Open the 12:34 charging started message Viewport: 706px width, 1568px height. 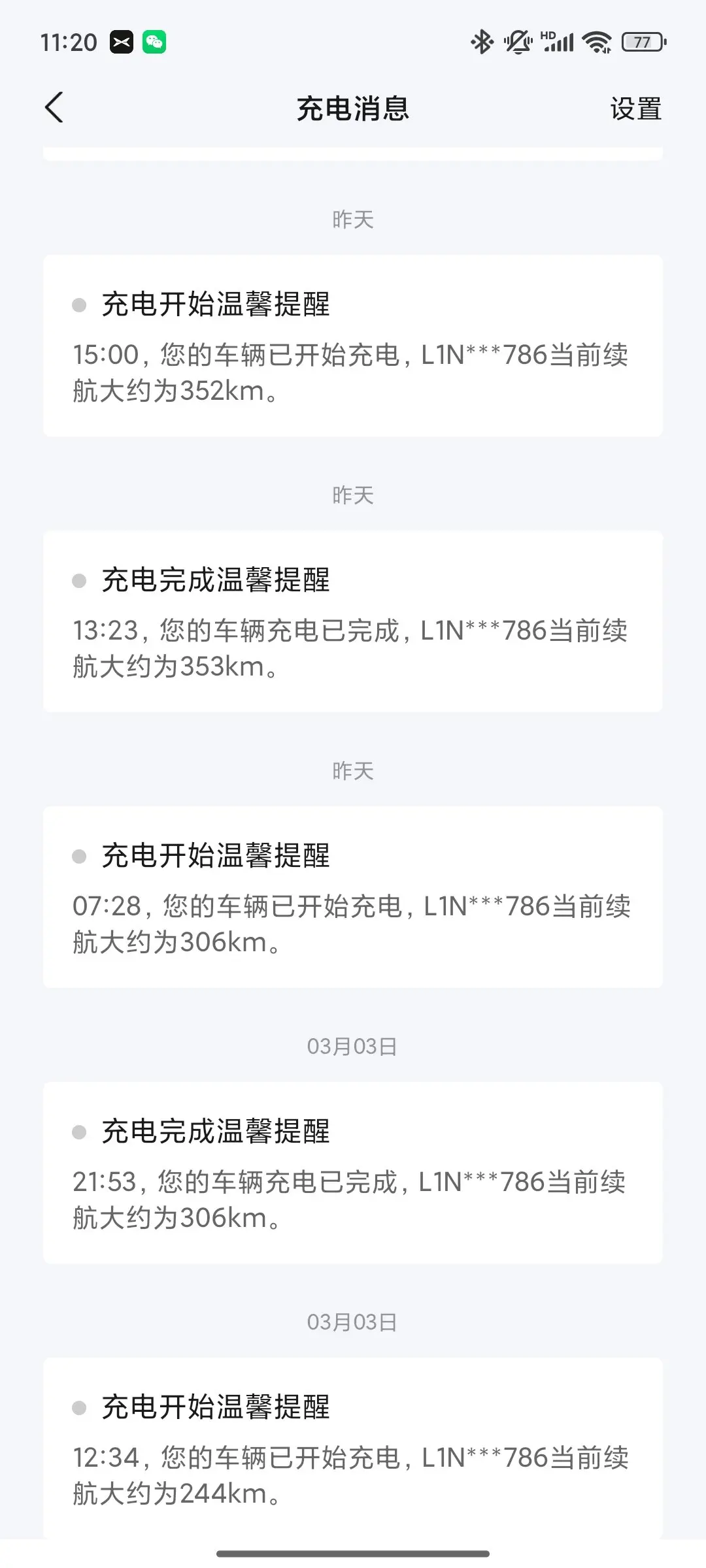[x=353, y=1448]
